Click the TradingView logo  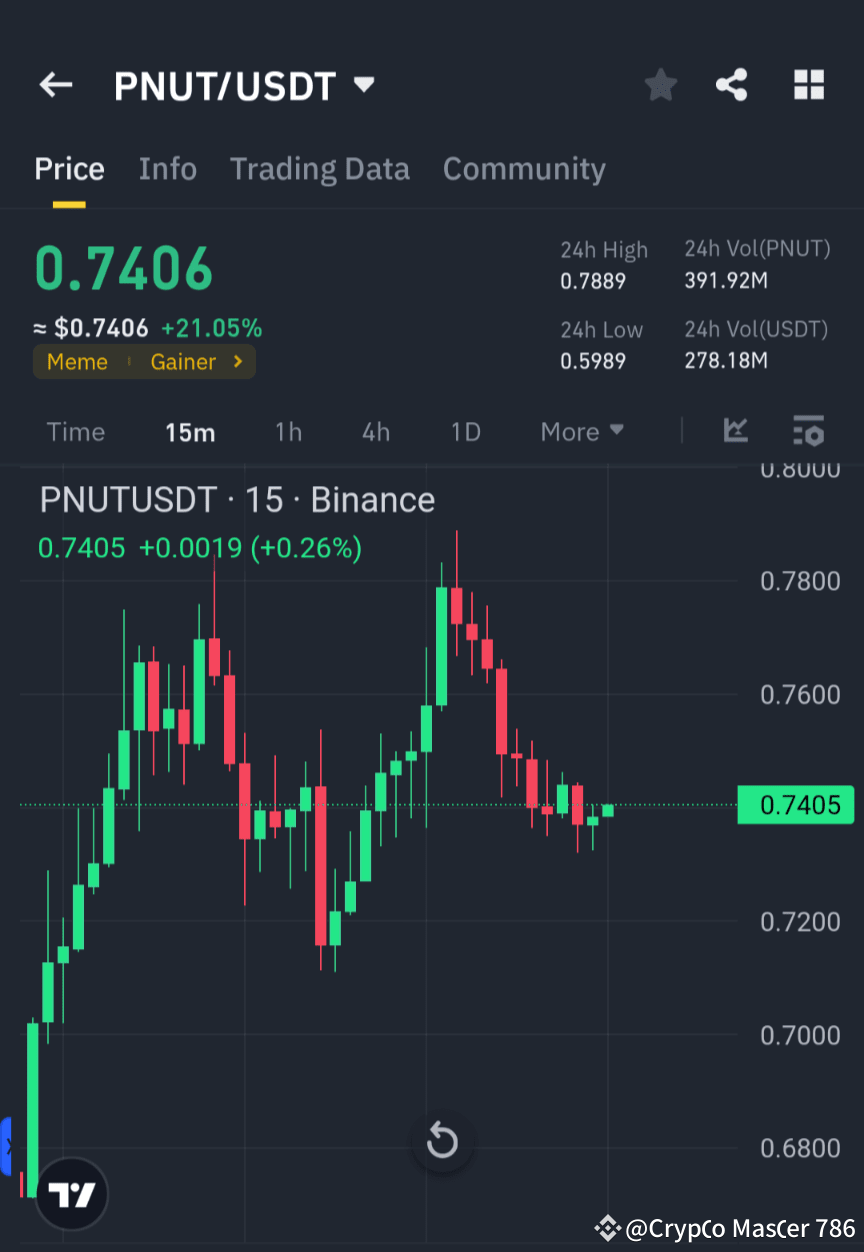[70, 1193]
